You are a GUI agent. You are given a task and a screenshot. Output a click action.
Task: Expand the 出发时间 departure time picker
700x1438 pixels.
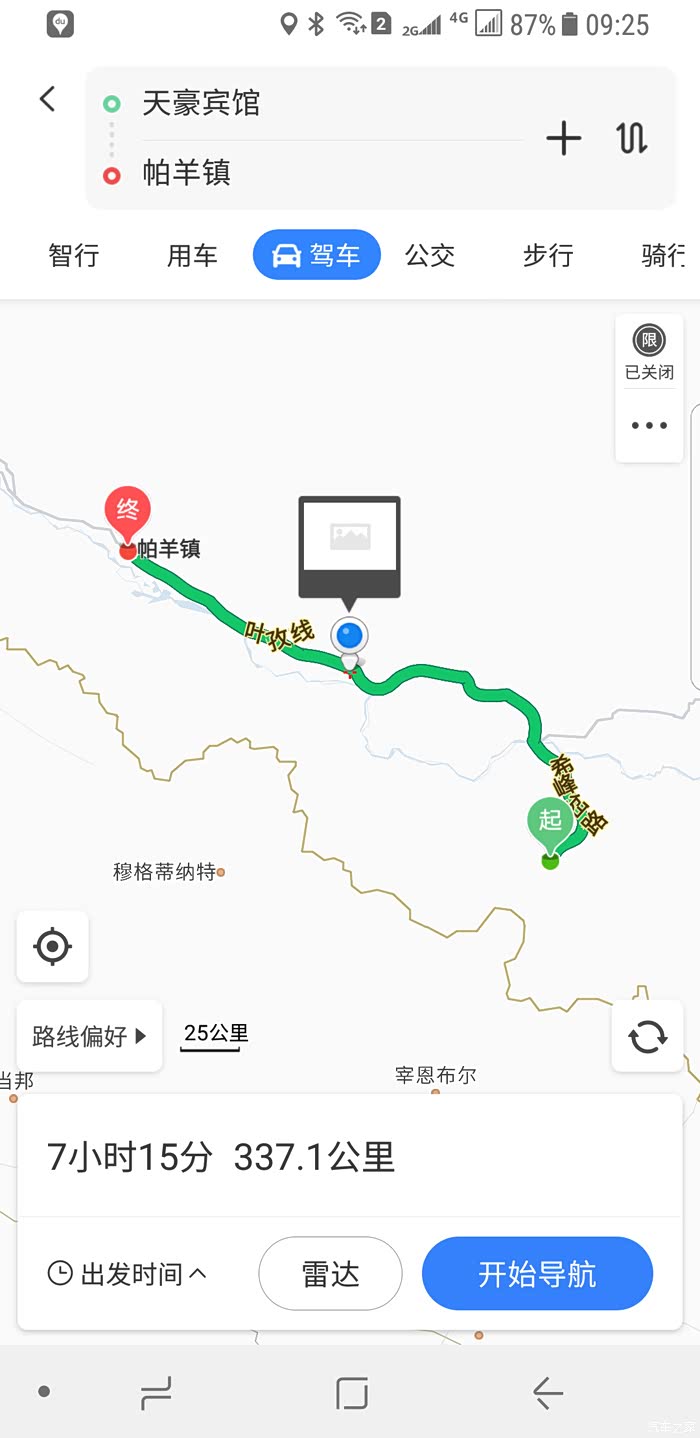click(x=127, y=1274)
